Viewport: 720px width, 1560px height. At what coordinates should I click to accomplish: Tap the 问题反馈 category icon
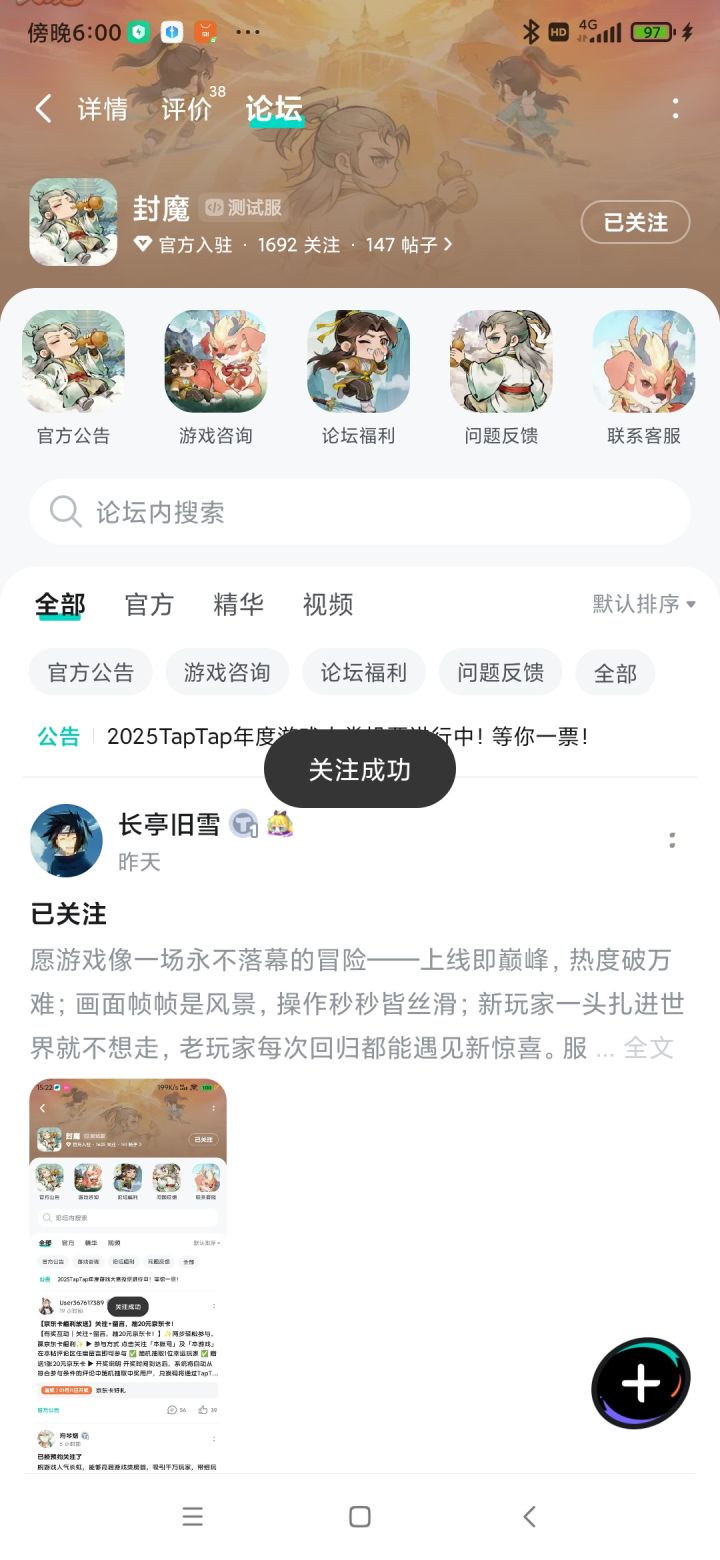[x=501, y=375]
